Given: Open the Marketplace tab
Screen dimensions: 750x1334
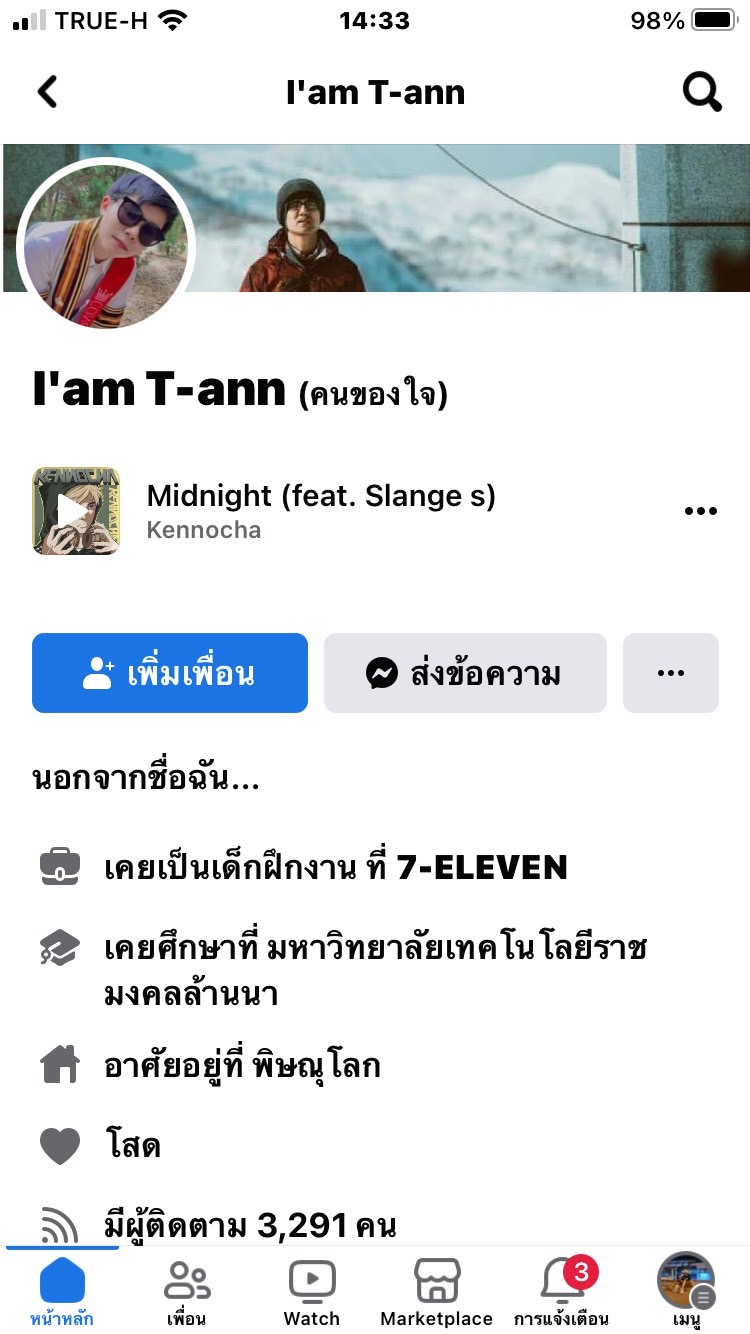Looking at the screenshot, I should coord(437,1292).
